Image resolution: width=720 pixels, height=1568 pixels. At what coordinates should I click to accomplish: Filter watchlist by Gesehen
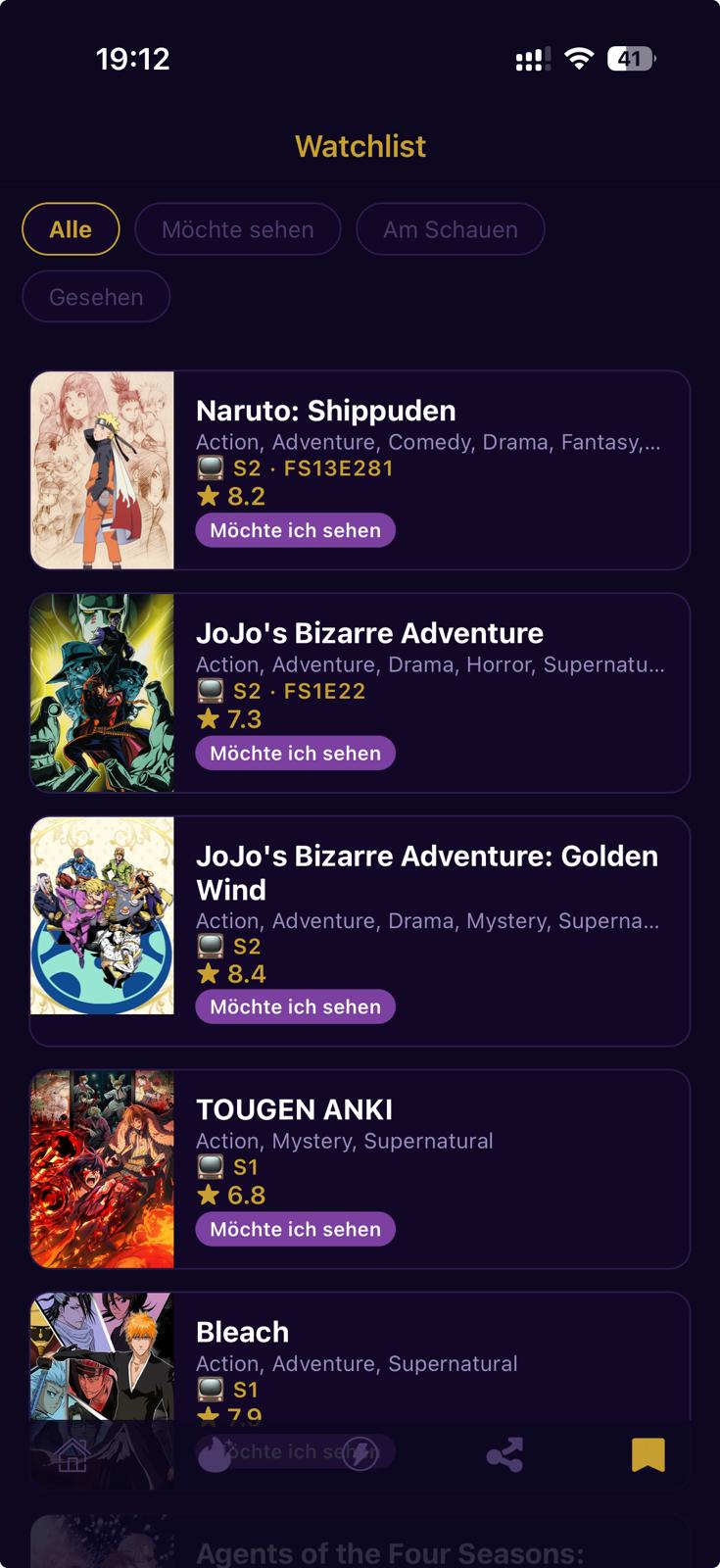[96, 297]
